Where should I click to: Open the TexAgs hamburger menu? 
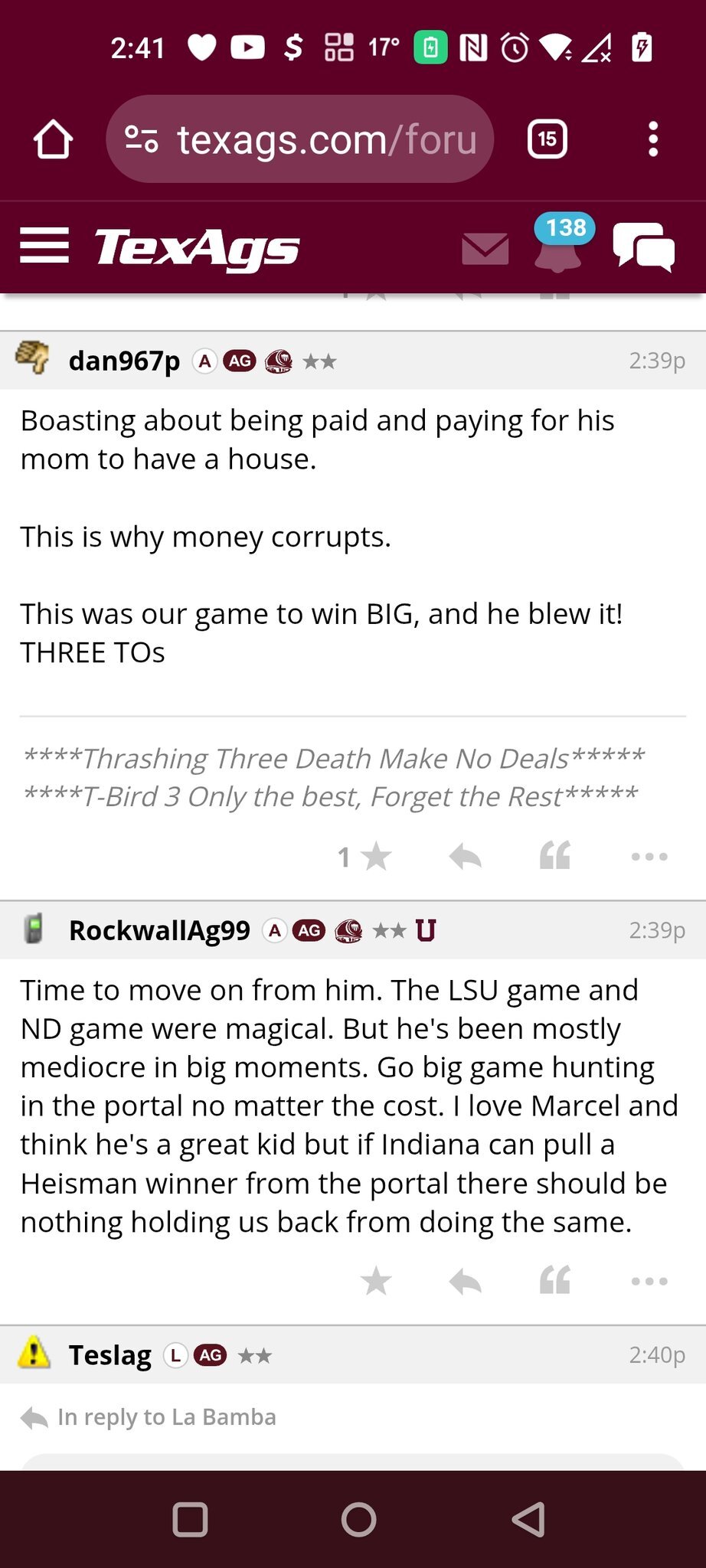44,247
